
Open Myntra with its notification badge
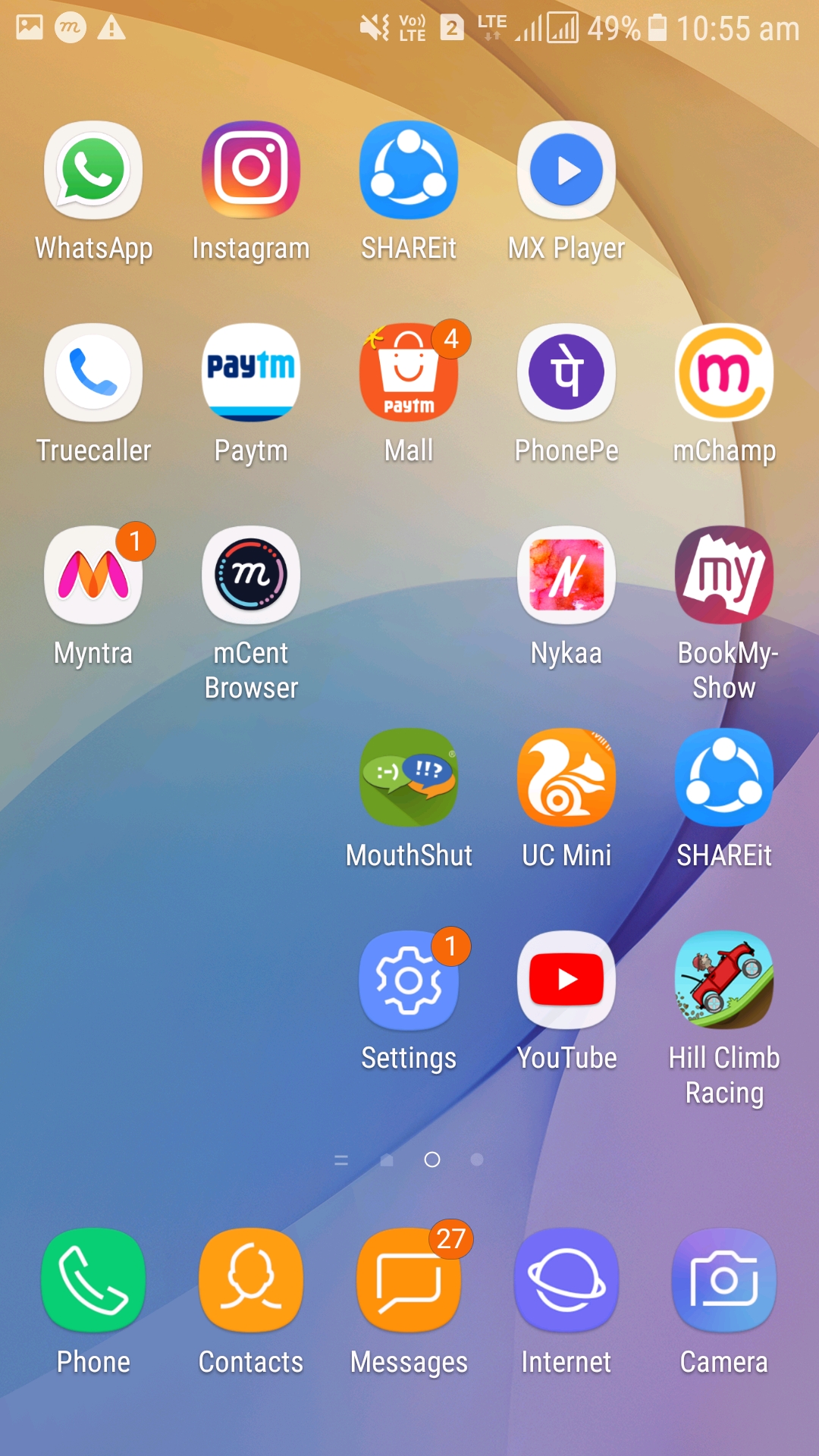93,575
